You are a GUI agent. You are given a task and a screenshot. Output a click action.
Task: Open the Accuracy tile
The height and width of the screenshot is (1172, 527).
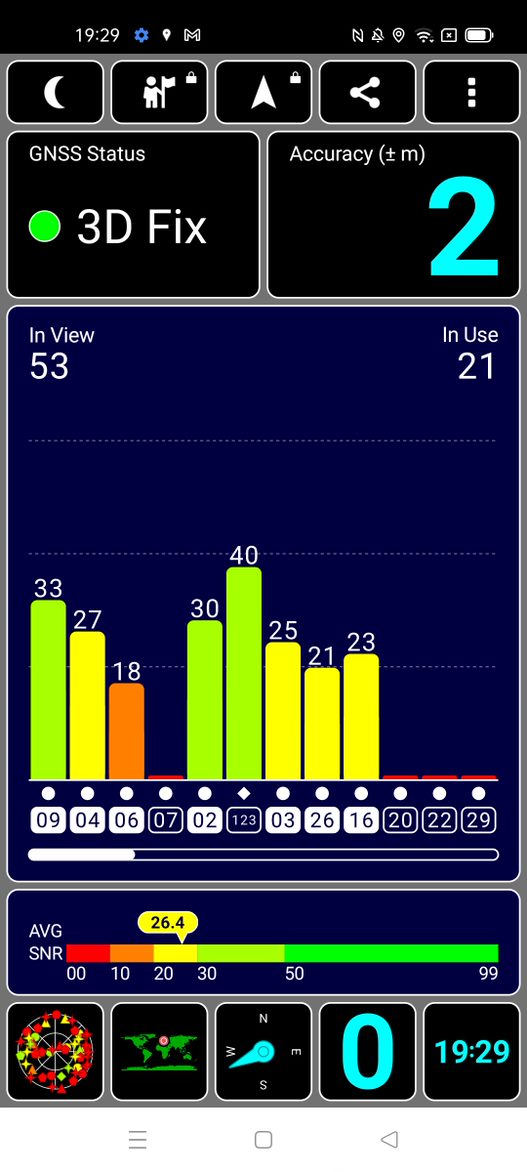click(393, 215)
